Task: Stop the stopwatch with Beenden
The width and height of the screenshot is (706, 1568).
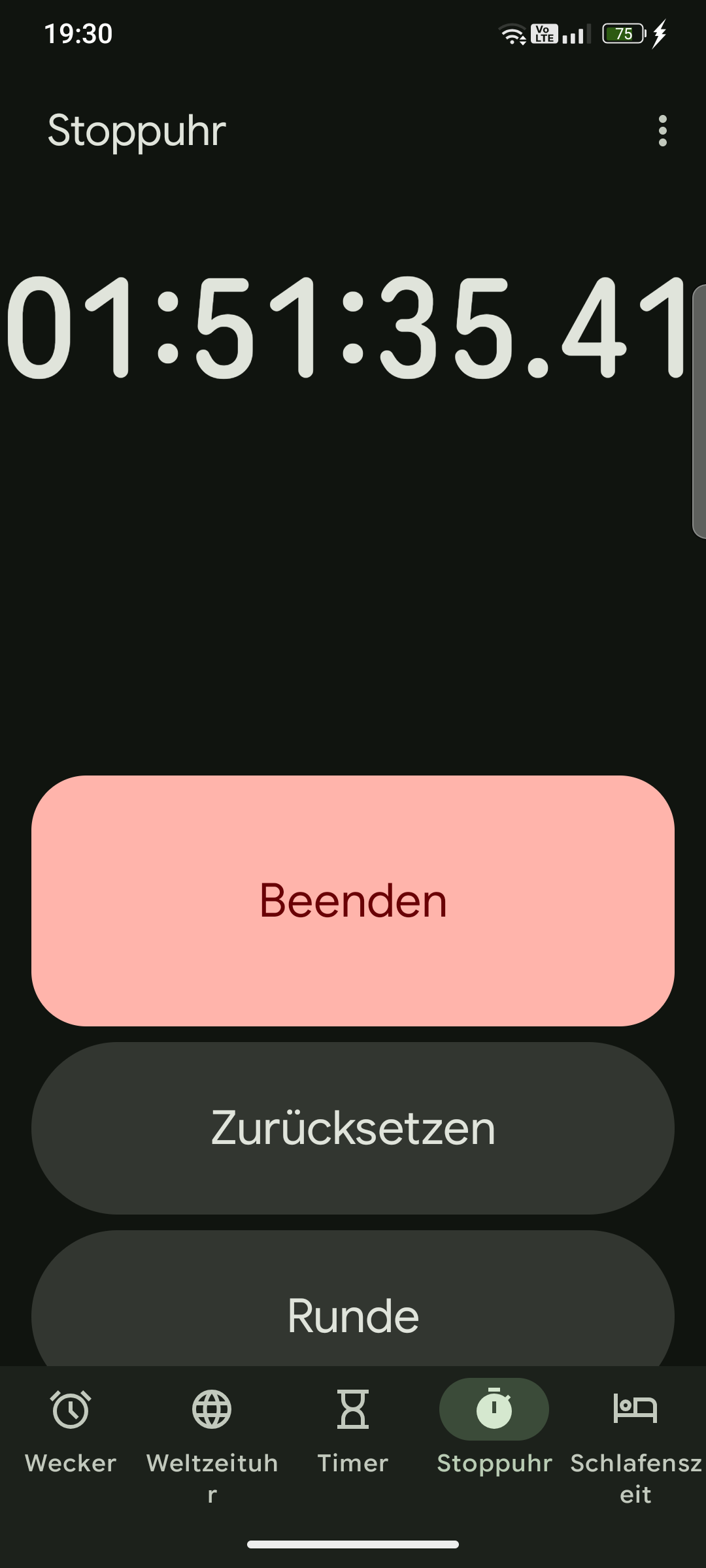Action: pos(353,900)
